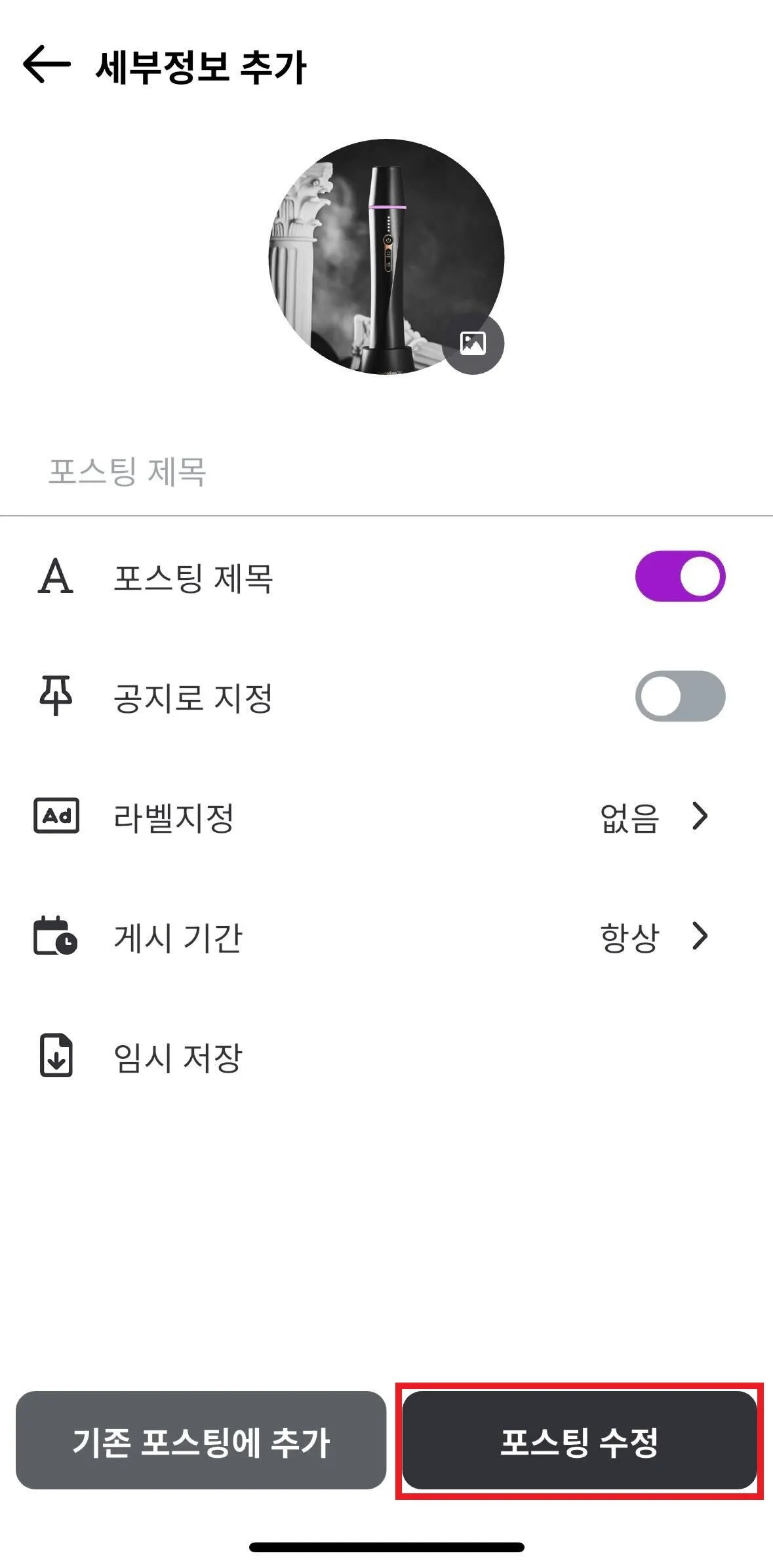
Task: Go back from 세부정보 추가 screen
Action: [x=47, y=64]
